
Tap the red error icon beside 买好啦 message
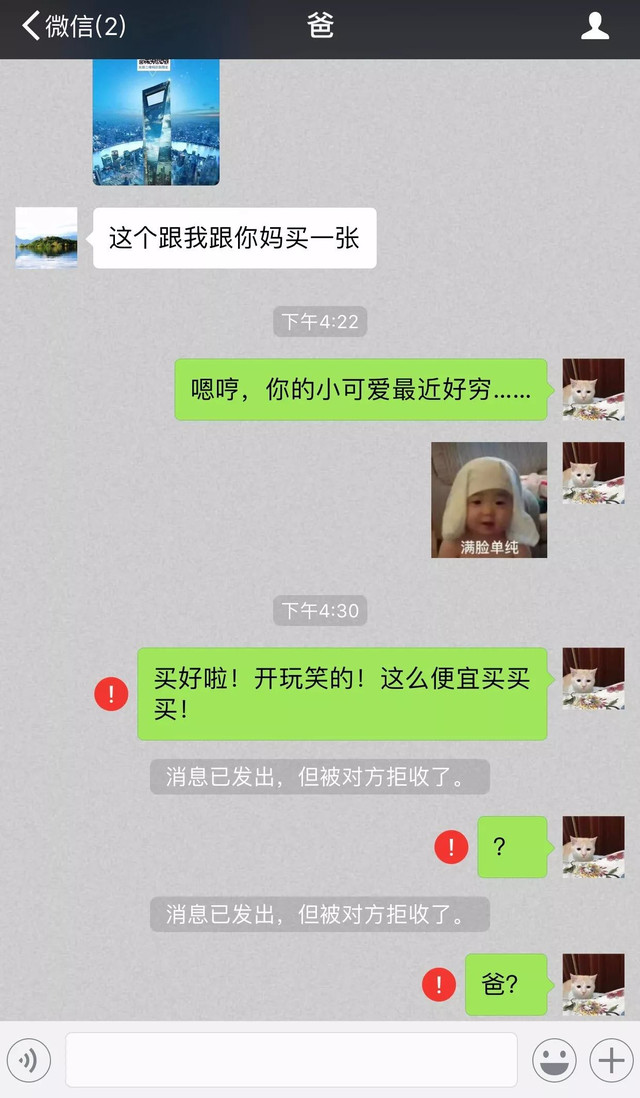point(111,693)
